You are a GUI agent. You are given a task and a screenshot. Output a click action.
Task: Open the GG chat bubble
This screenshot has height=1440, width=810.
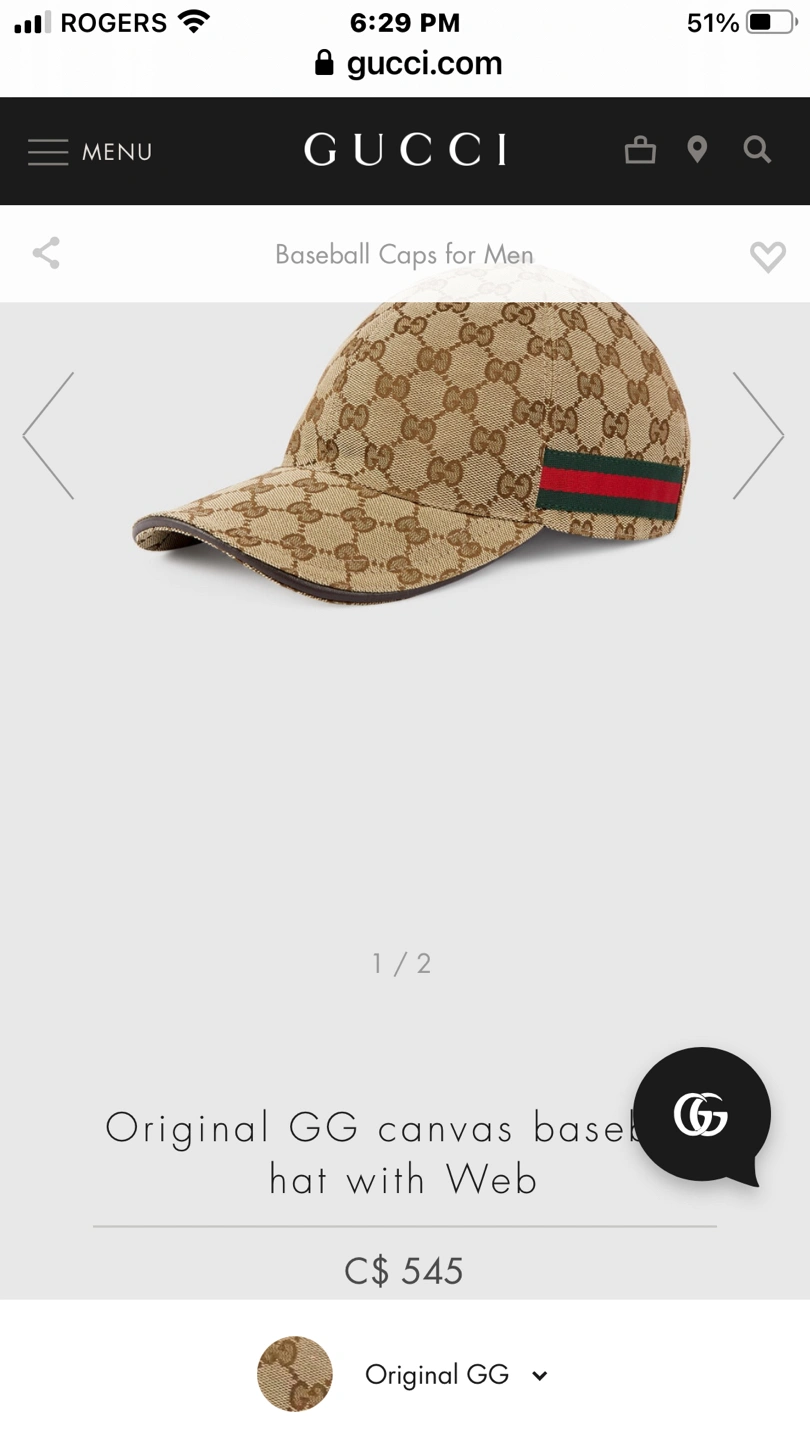point(702,1114)
